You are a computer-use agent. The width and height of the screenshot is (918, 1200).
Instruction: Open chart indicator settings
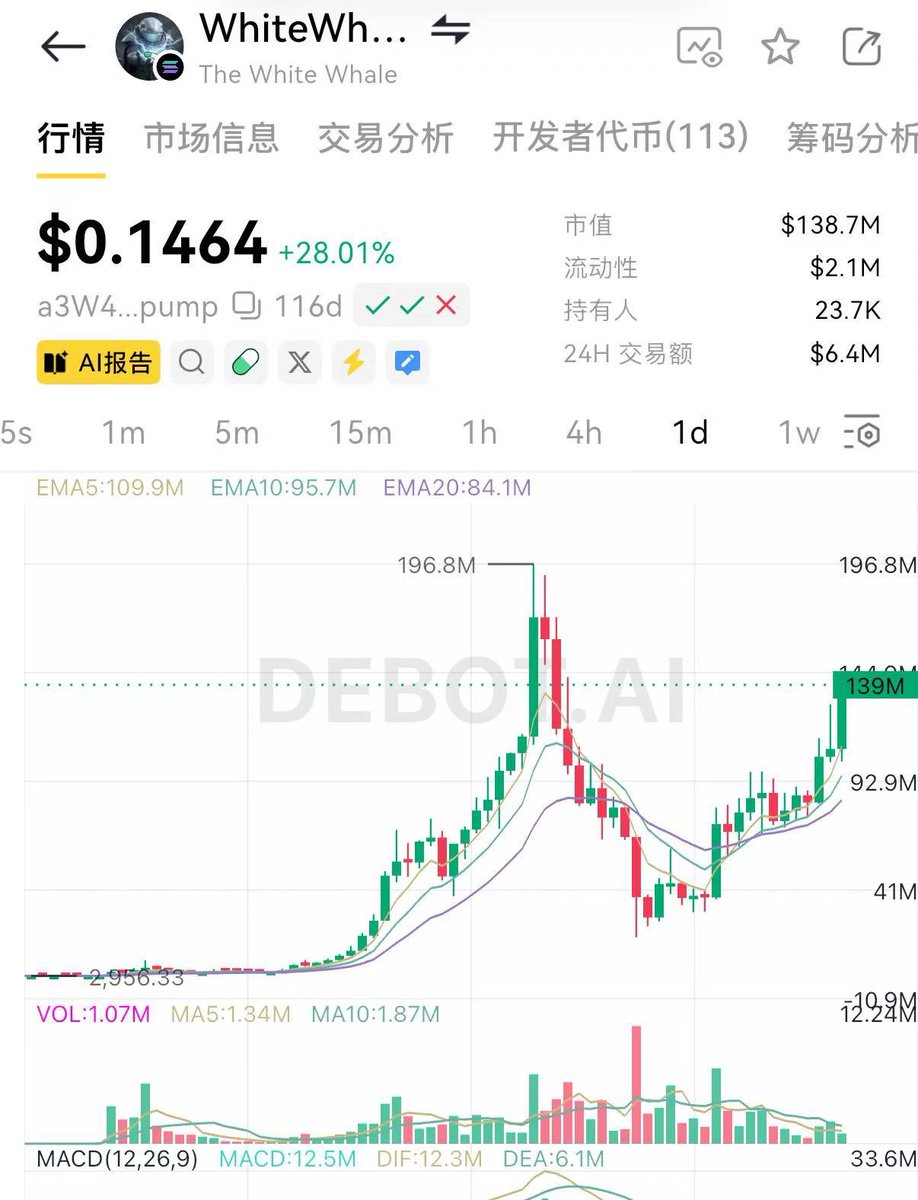tap(861, 433)
